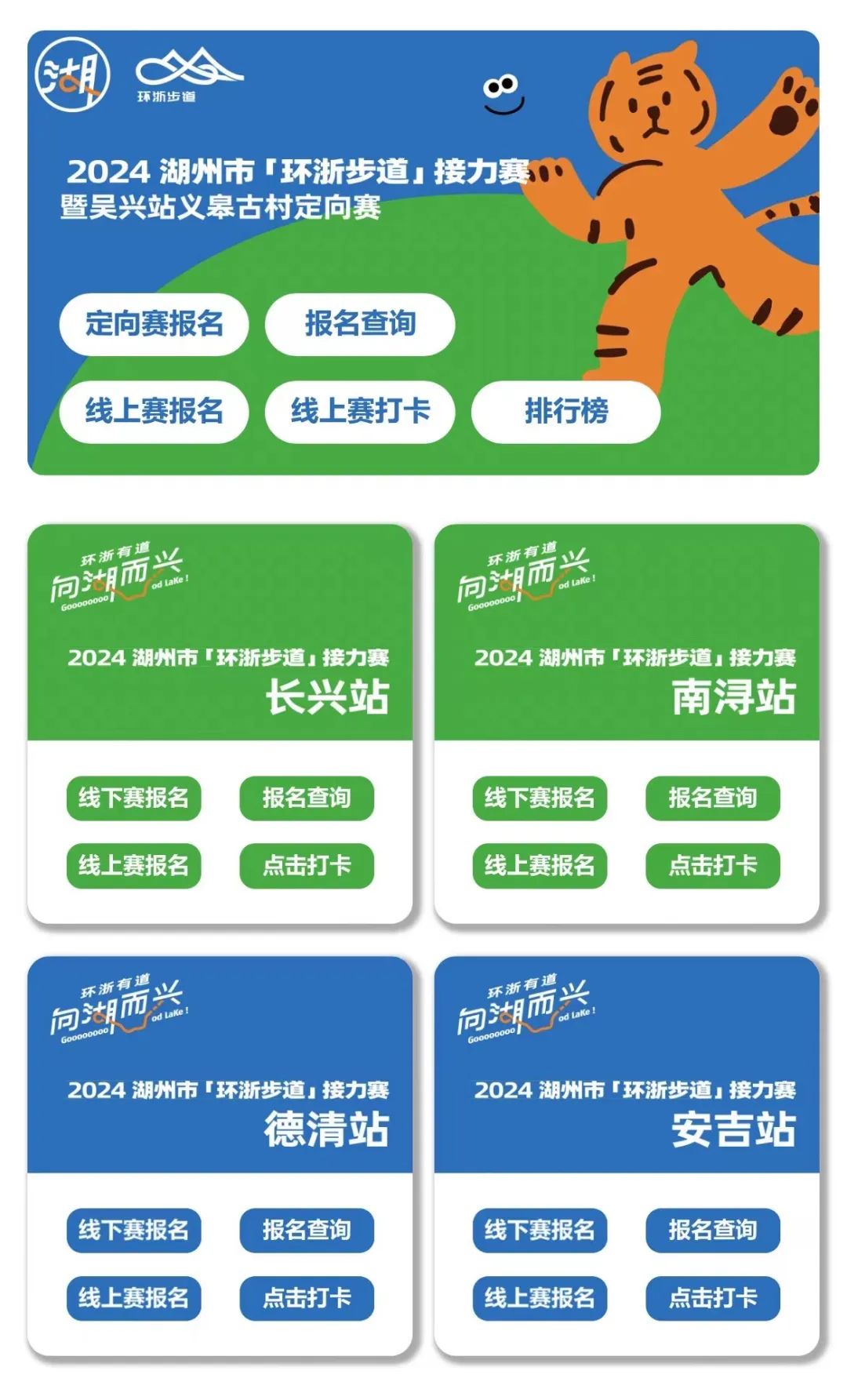Image resolution: width=847 pixels, height=1400 pixels.
Task: Tap 点击打卡 in the 南浔站 card
Action: pyautogui.click(x=713, y=866)
